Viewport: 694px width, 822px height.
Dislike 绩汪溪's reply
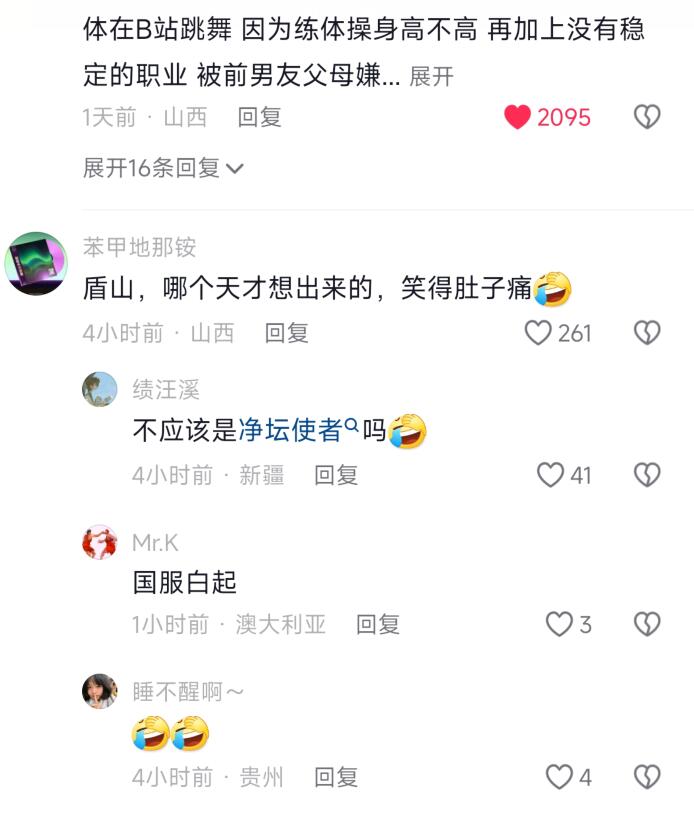(647, 475)
